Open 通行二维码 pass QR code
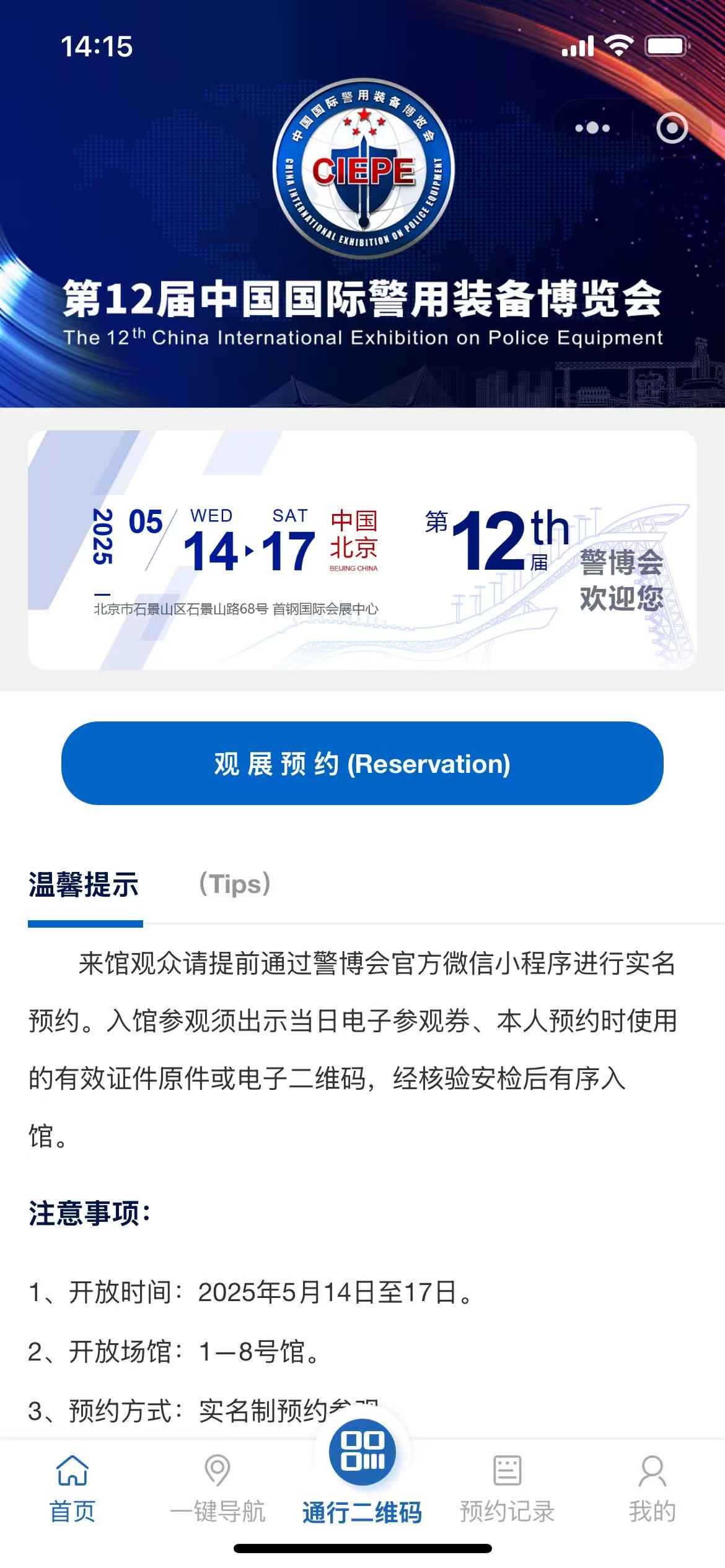This screenshot has width=725, height=1568. (x=362, y=1474)
